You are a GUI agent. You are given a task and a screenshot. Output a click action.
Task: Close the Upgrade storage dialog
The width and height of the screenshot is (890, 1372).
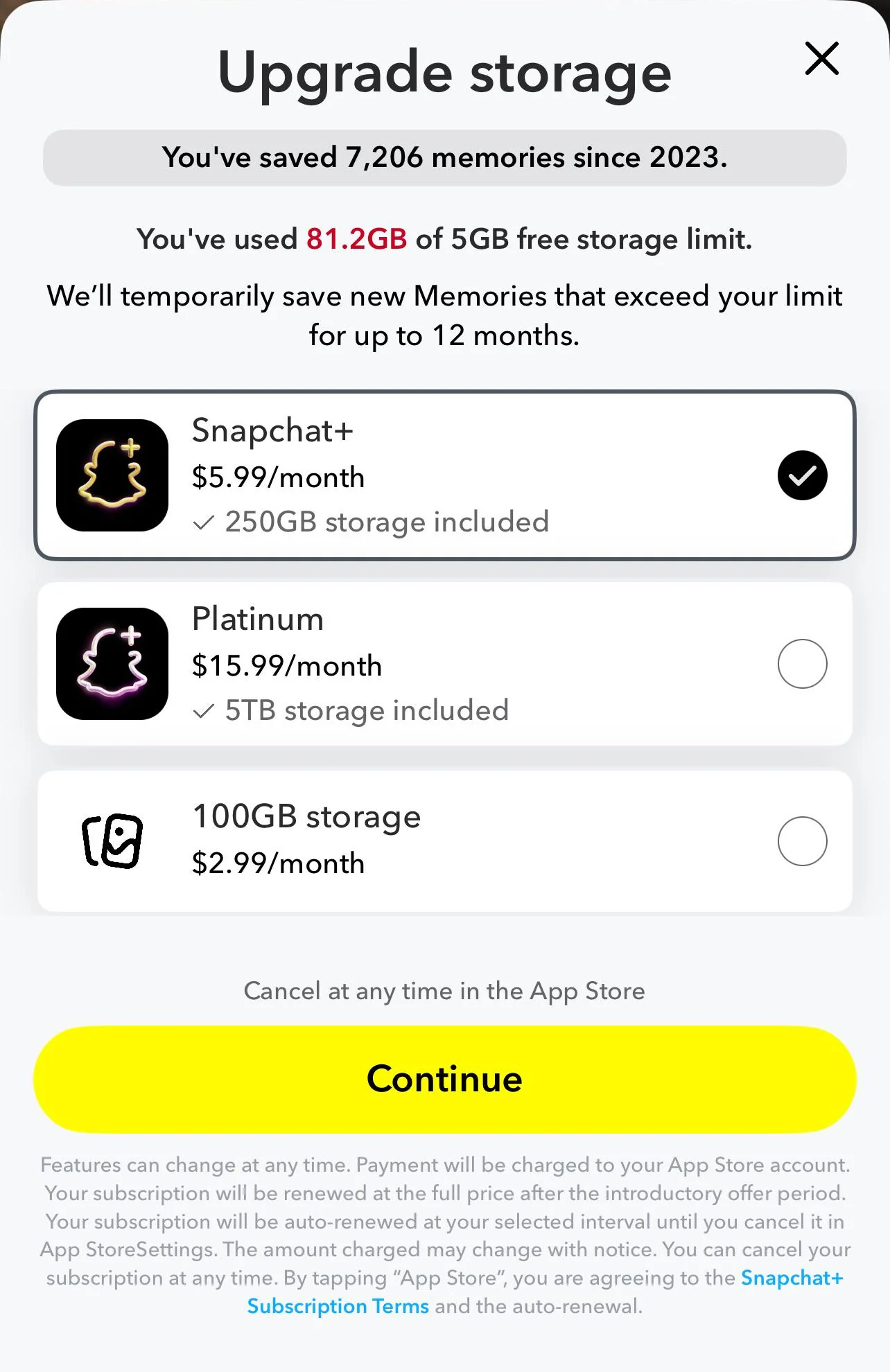pos(821,58)
